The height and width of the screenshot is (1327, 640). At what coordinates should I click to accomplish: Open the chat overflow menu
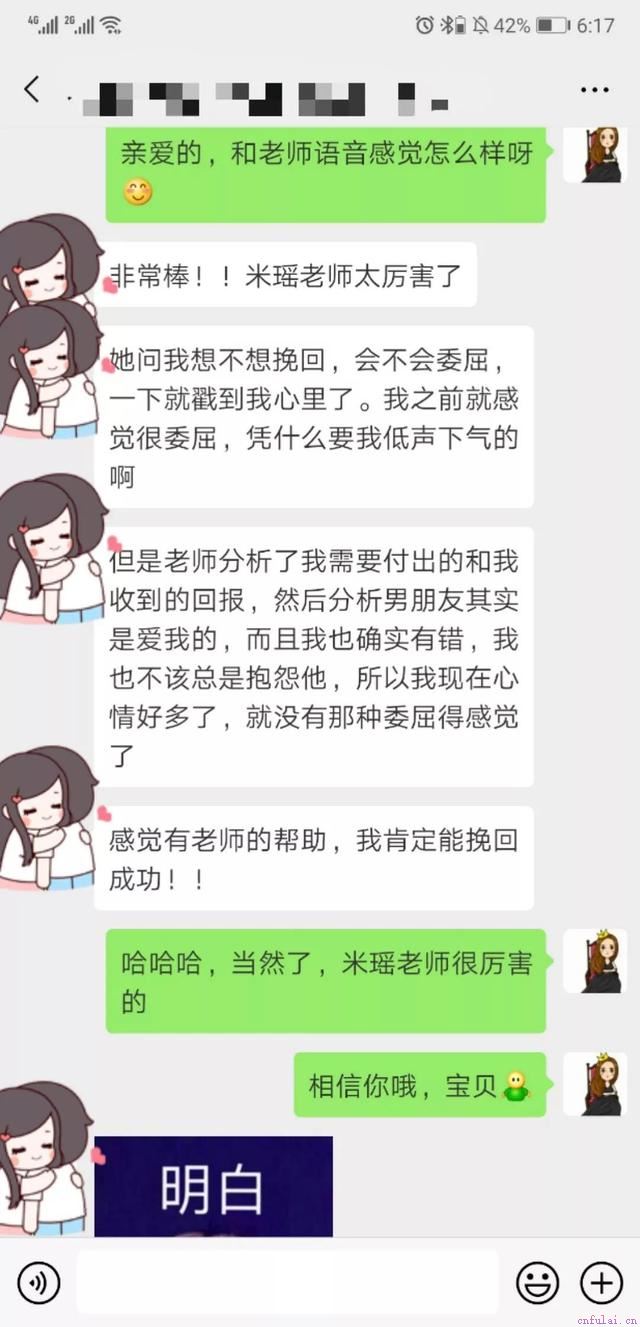pos(594,90)
